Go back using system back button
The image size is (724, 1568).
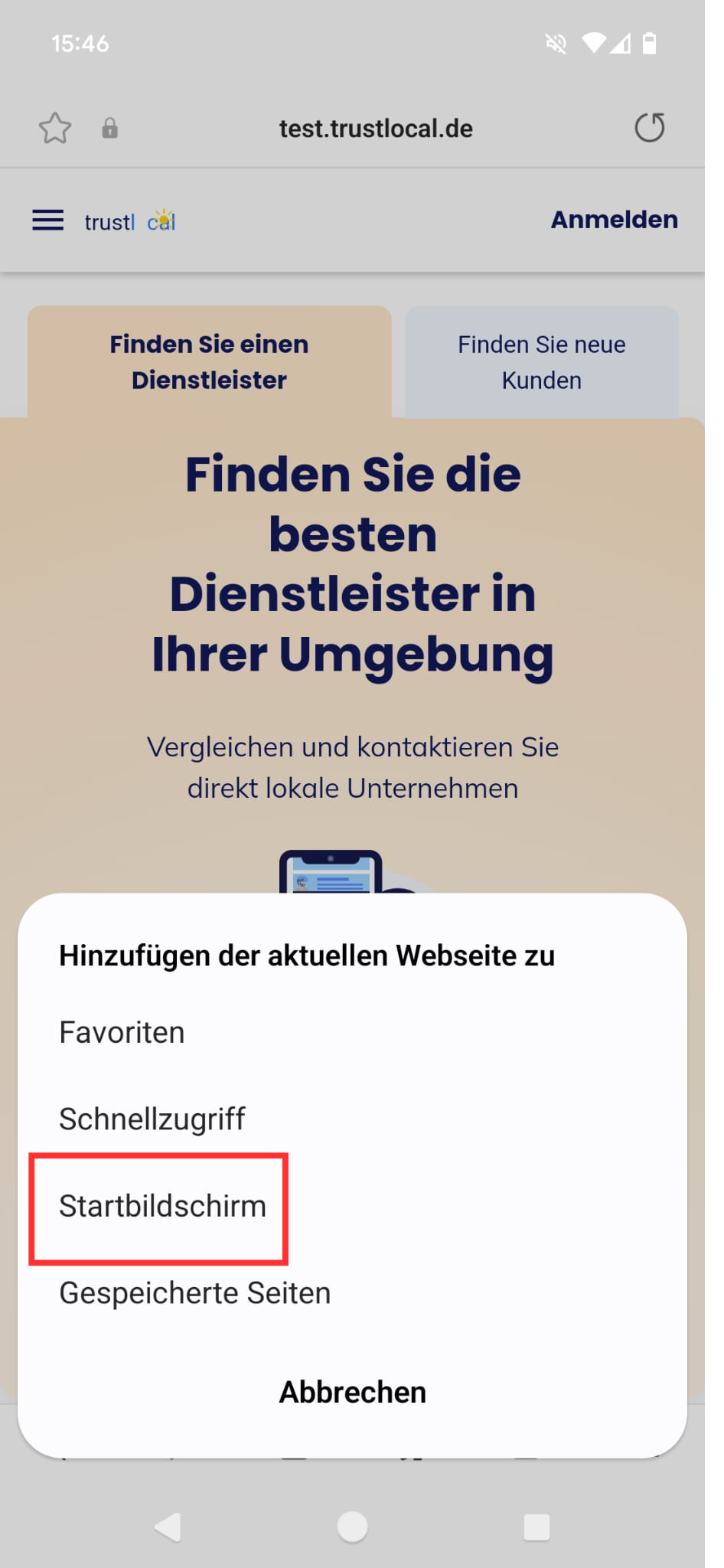pos(168,1527)
